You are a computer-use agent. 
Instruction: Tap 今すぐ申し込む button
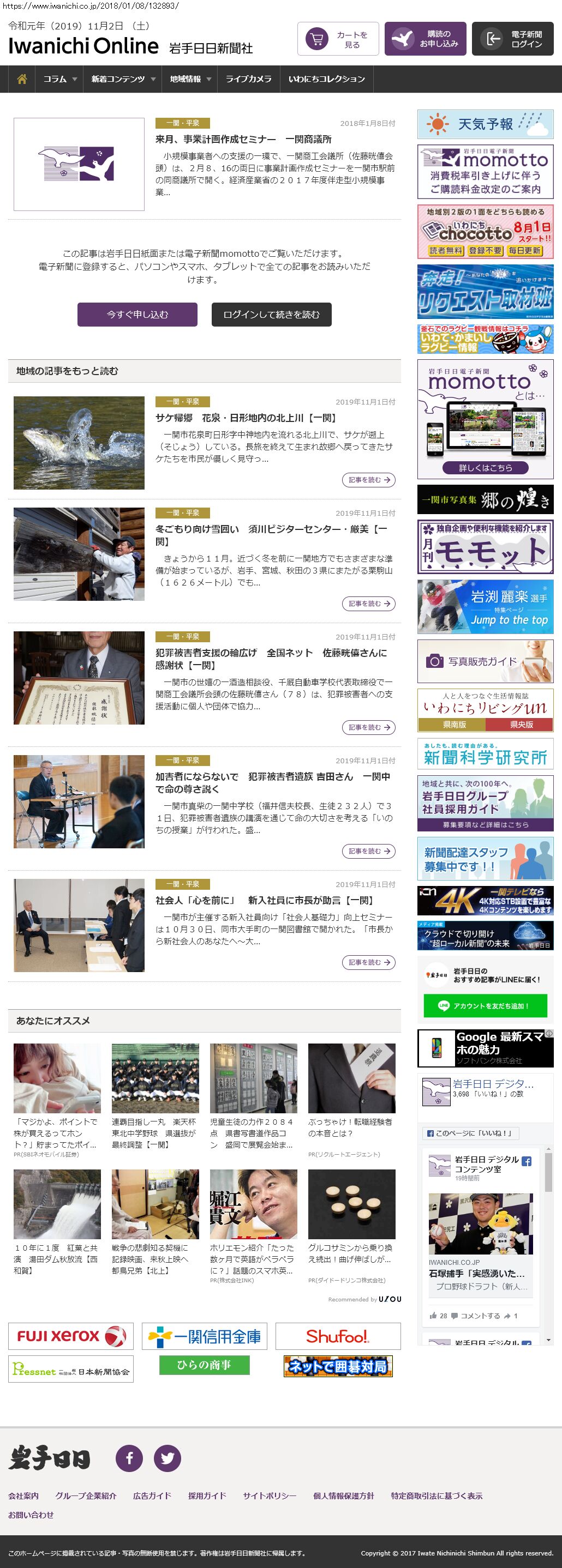(x=137, y=315)
